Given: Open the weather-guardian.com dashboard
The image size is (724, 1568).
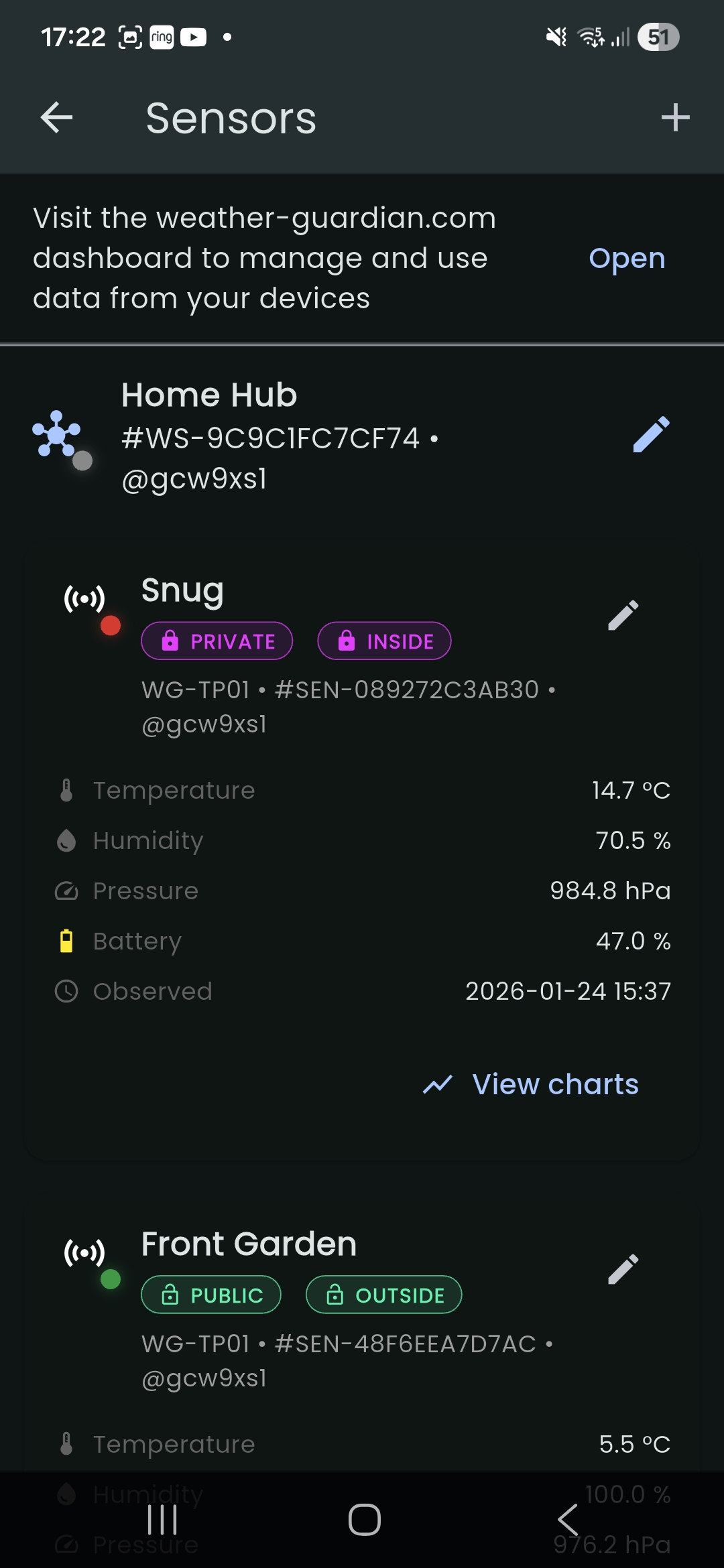Looking at the screenshot, I should 626,257.
